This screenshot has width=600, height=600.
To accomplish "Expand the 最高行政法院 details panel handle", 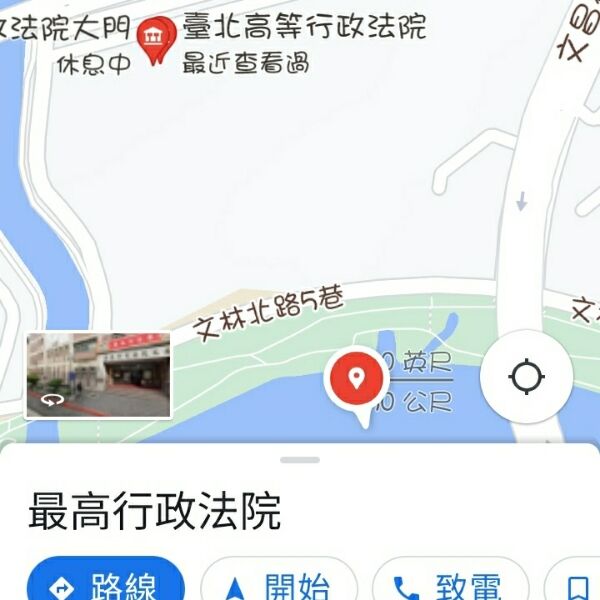I will pyautogui.click(x=300, y=460).
